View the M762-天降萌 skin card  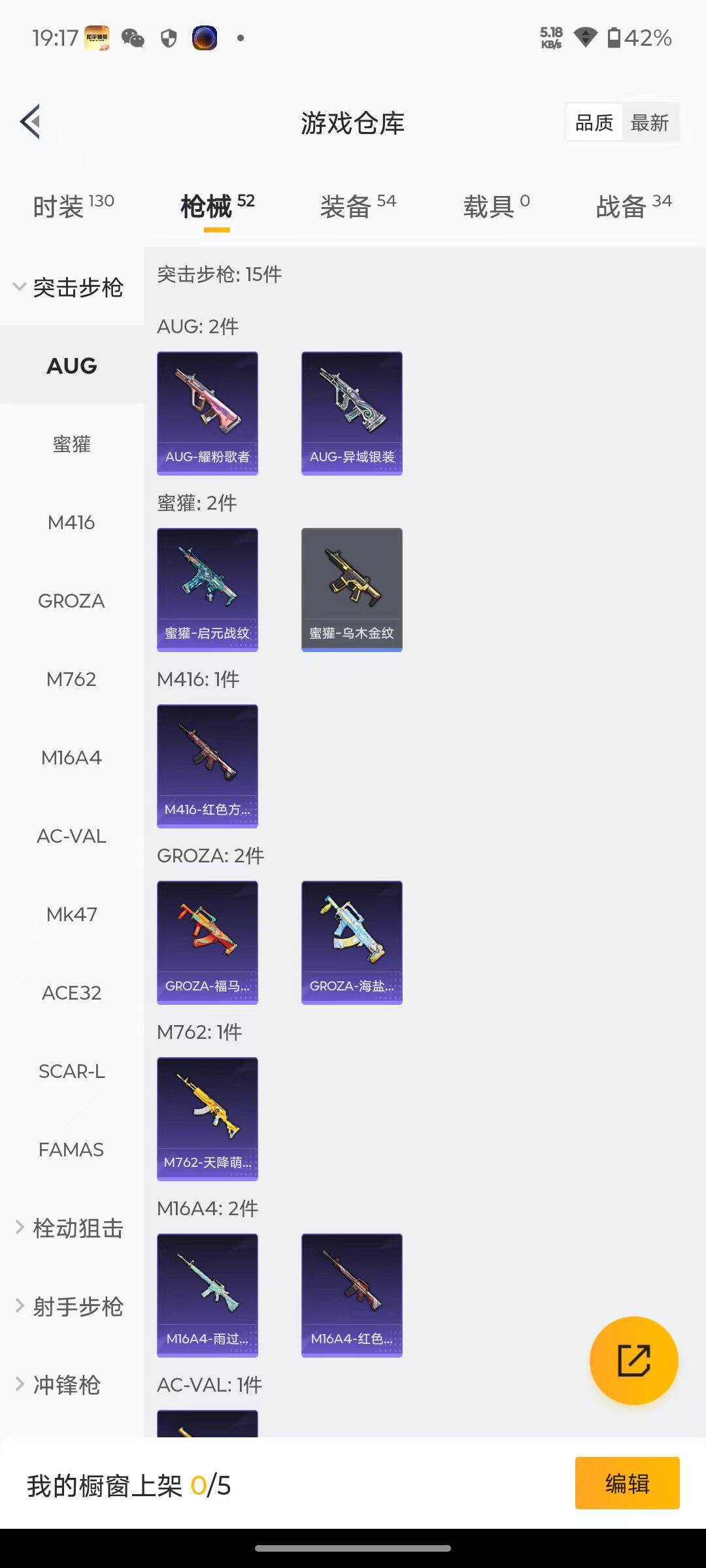(207, 1119)
